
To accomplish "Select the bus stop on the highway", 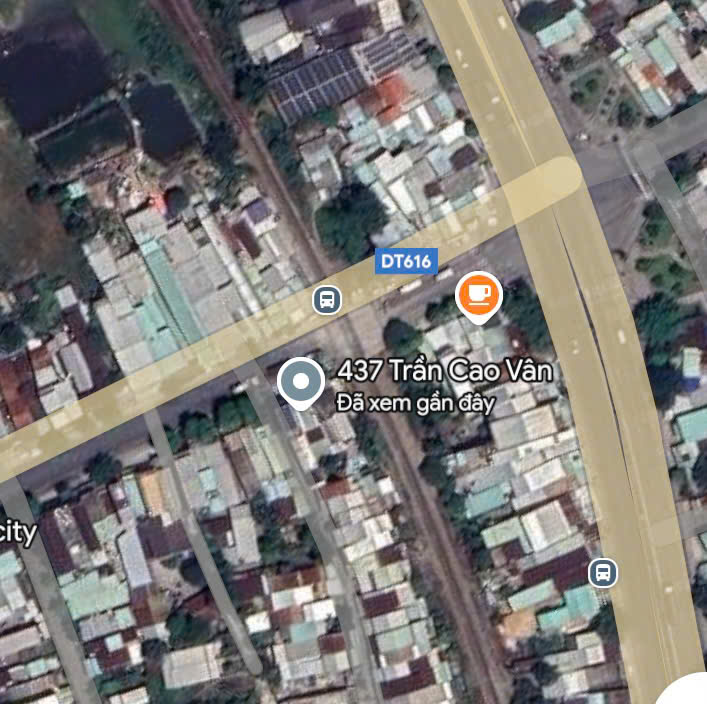I will [602, 573].
